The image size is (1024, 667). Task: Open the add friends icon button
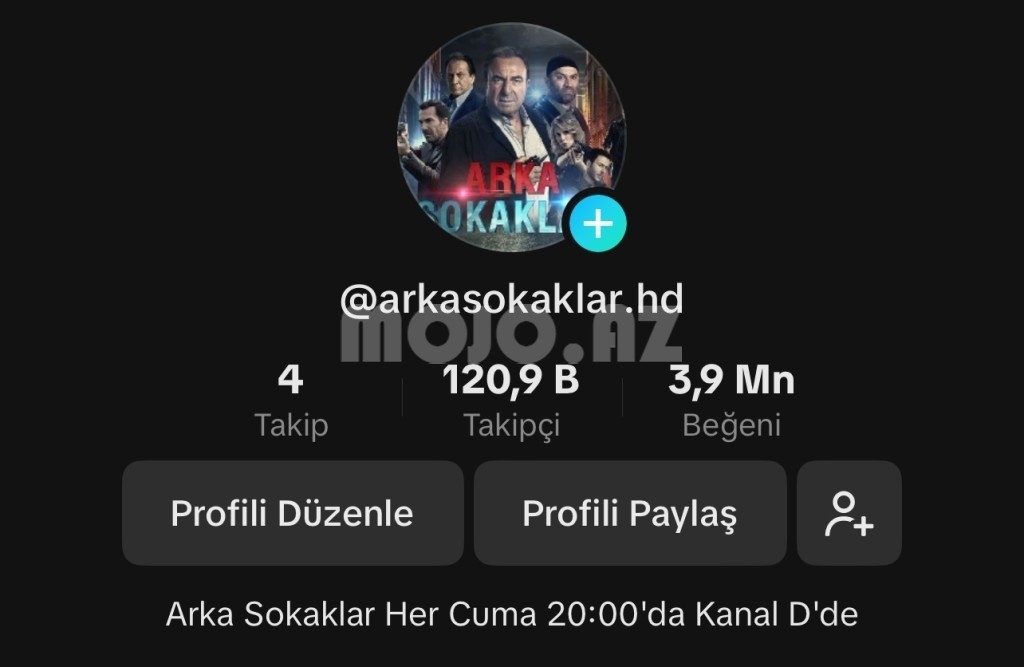[849, 513]
